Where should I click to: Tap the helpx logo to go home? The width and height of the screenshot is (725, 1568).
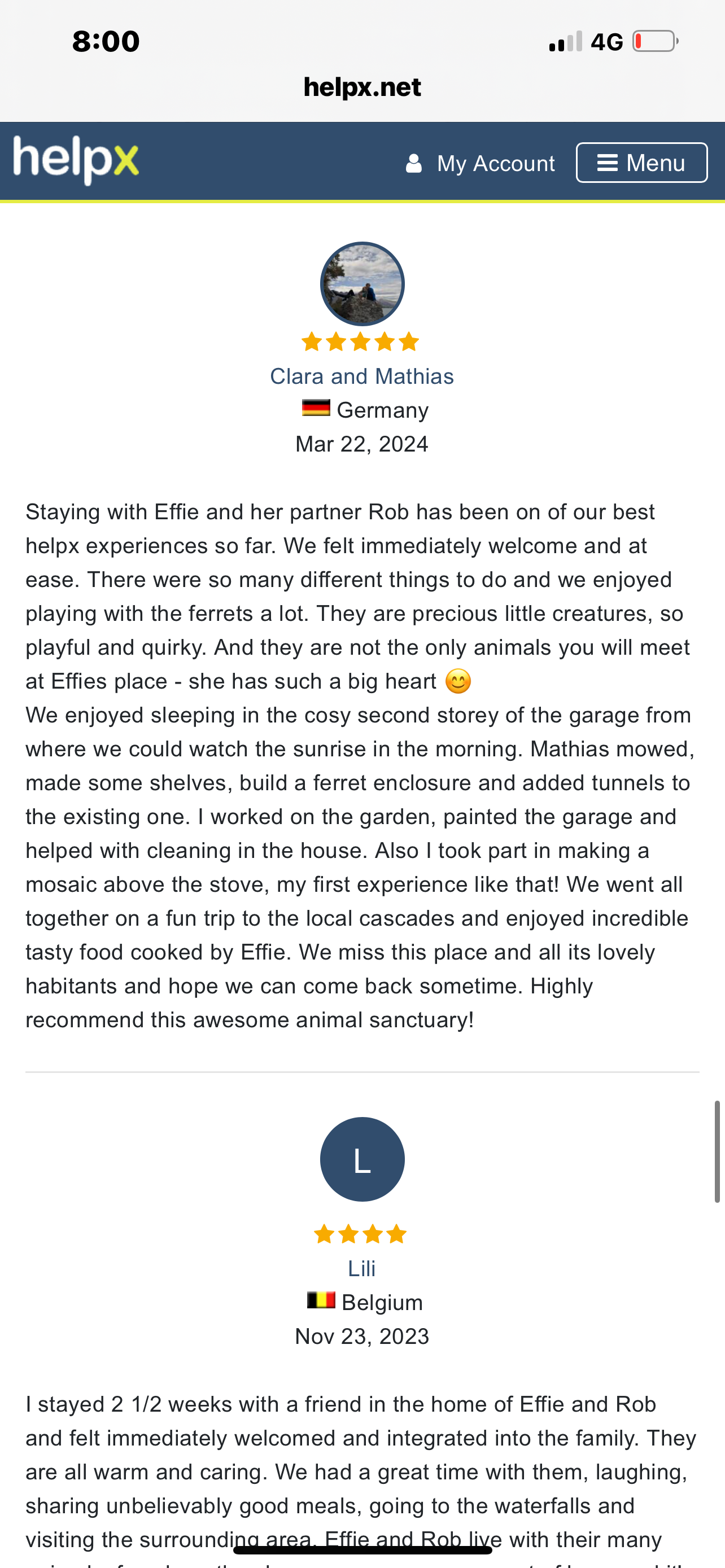tap(76, 160)
